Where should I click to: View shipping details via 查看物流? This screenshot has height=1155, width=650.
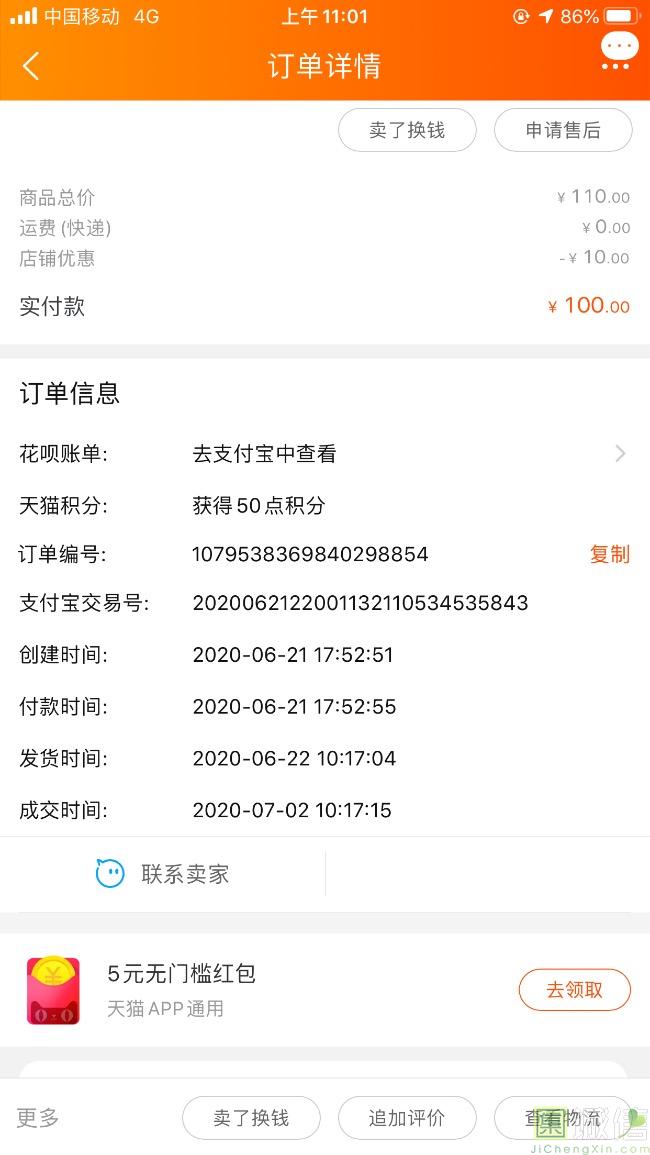[x=563, y=1118]
